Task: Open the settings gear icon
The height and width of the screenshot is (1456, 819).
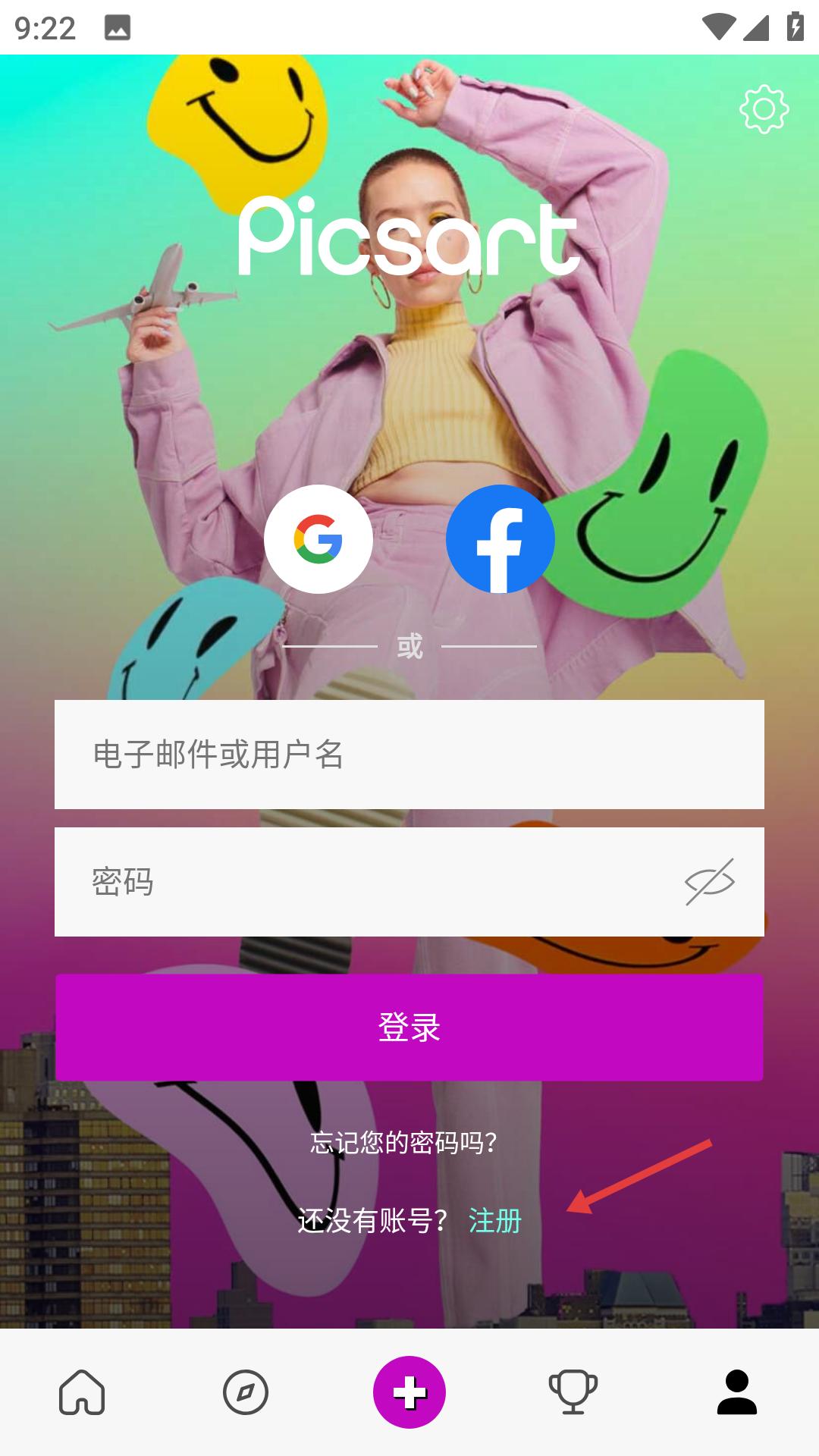Action: (x=764, y=110)
